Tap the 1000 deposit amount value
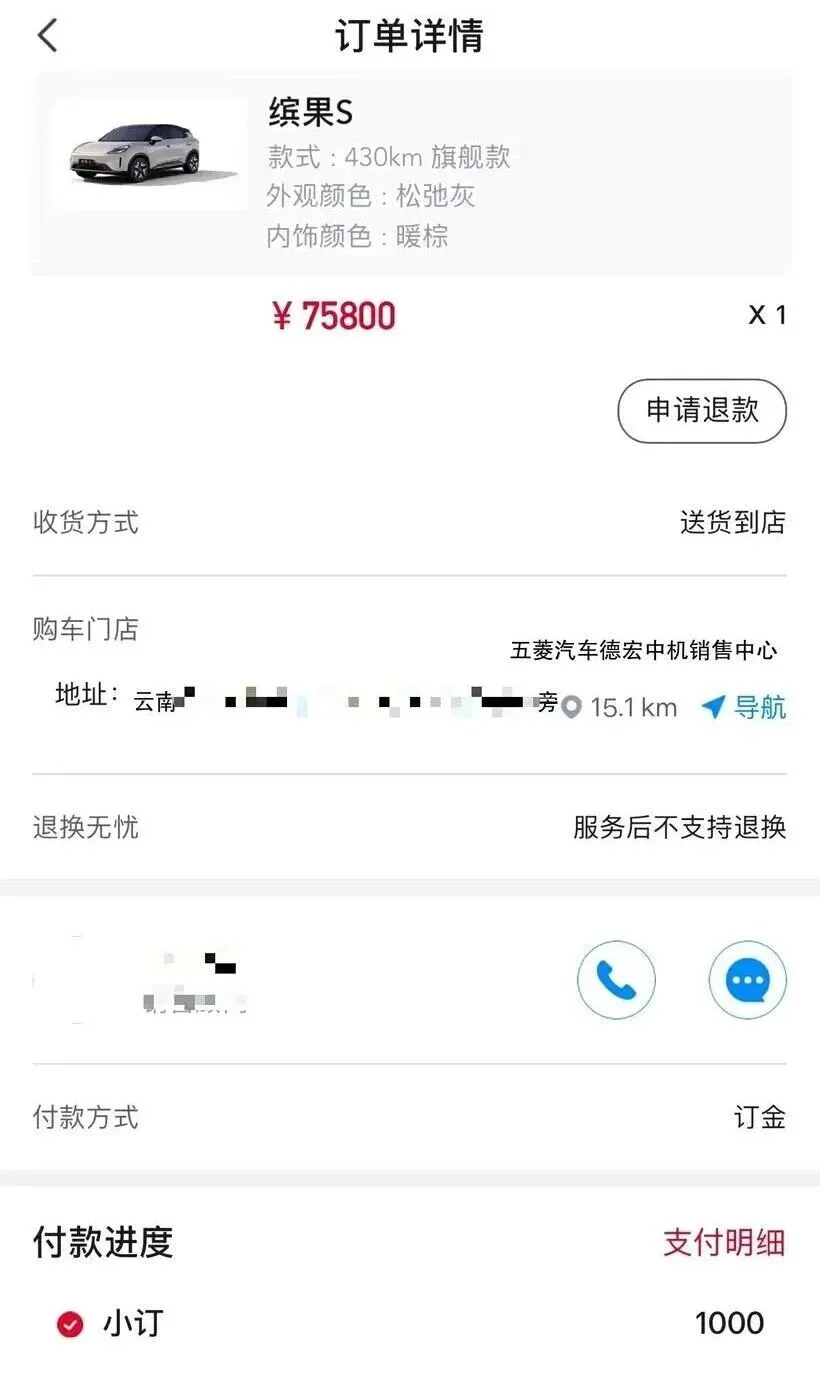The width and height of the screenshot is (820, 1378). pyautogui.click(x=732, y=1323)
